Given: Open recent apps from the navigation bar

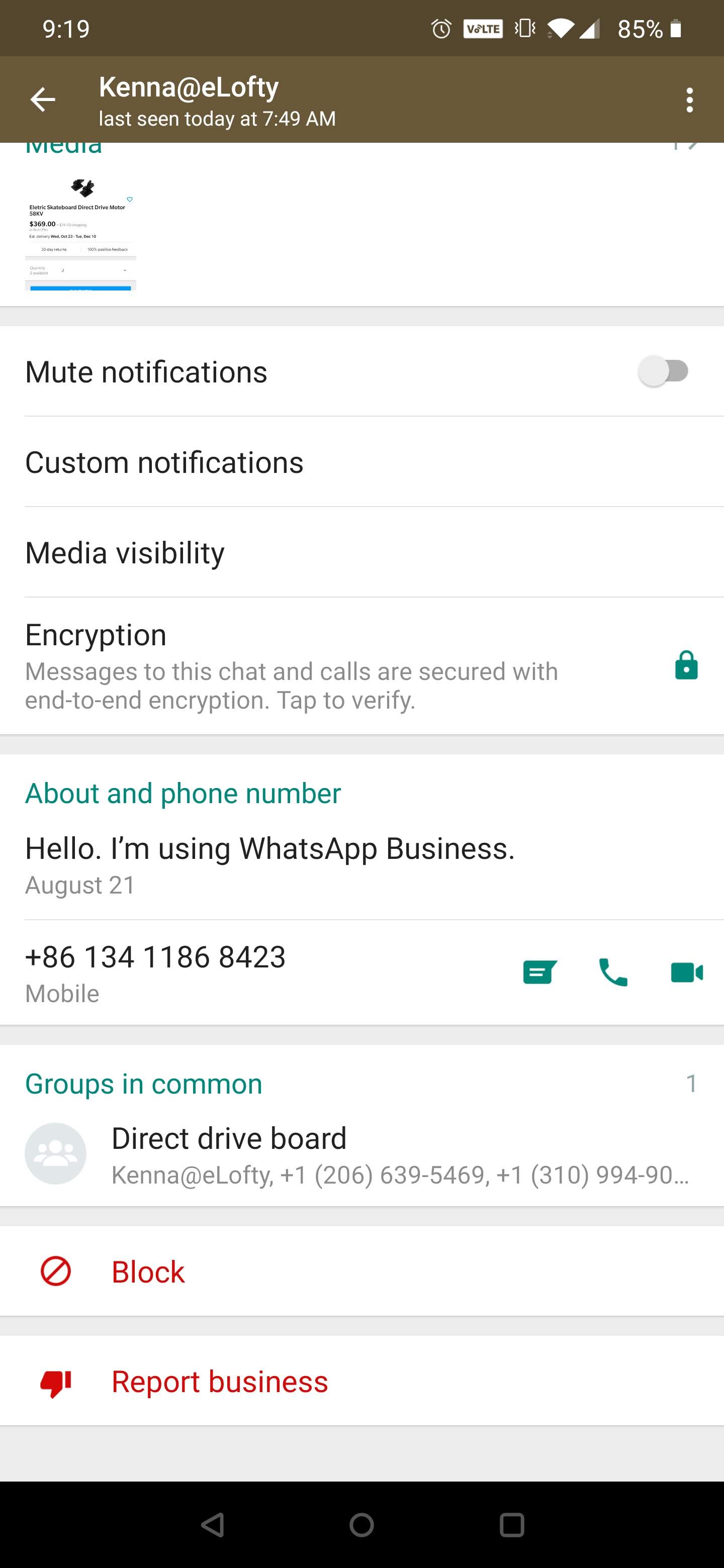Looking at the screenshot, I should 511,1525.
